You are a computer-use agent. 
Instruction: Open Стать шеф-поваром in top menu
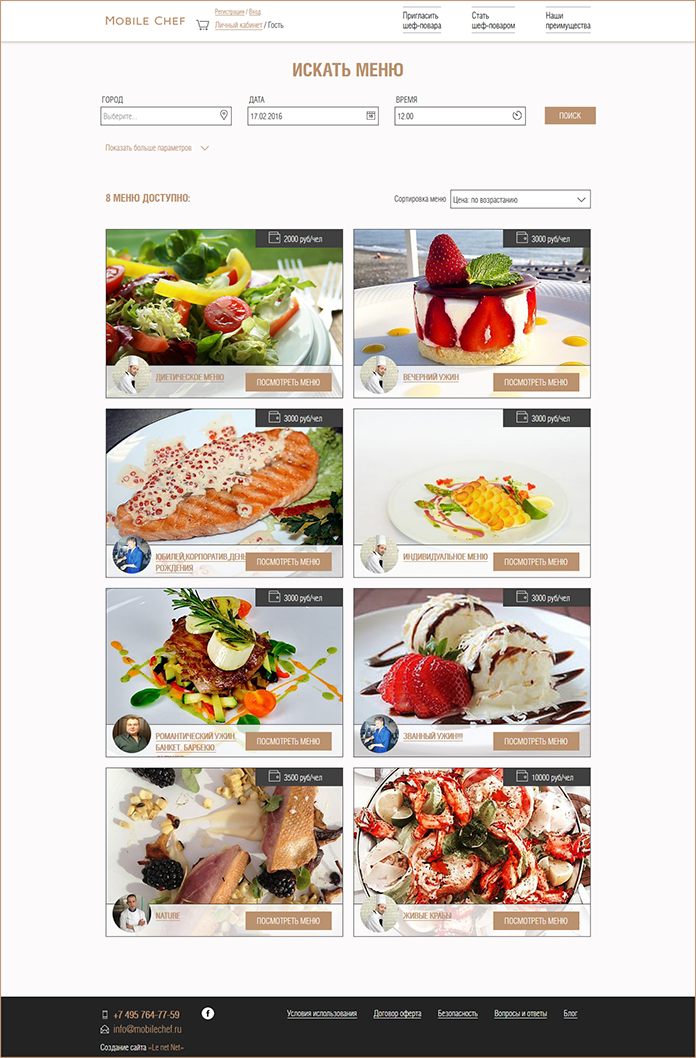[x=493, y=21]
